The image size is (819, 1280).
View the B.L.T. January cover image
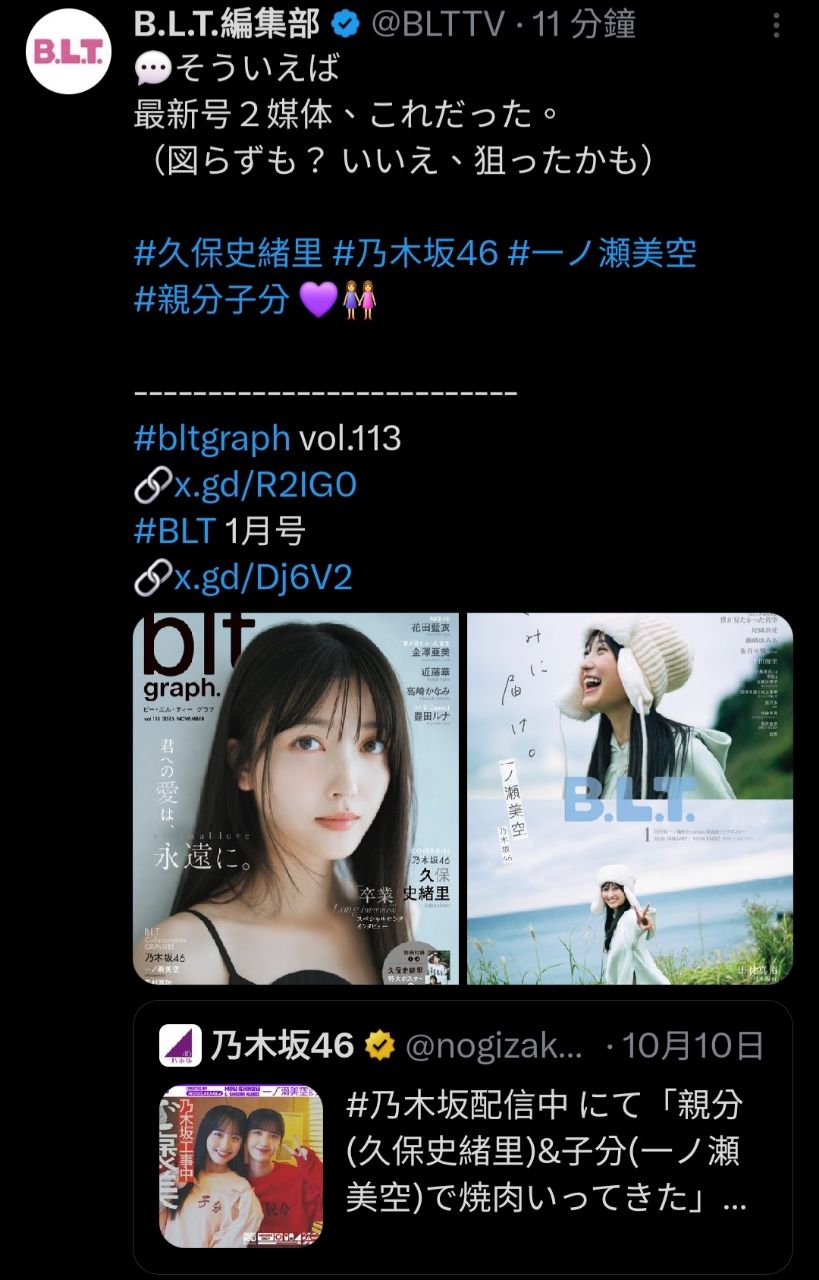tap(630, 798)
